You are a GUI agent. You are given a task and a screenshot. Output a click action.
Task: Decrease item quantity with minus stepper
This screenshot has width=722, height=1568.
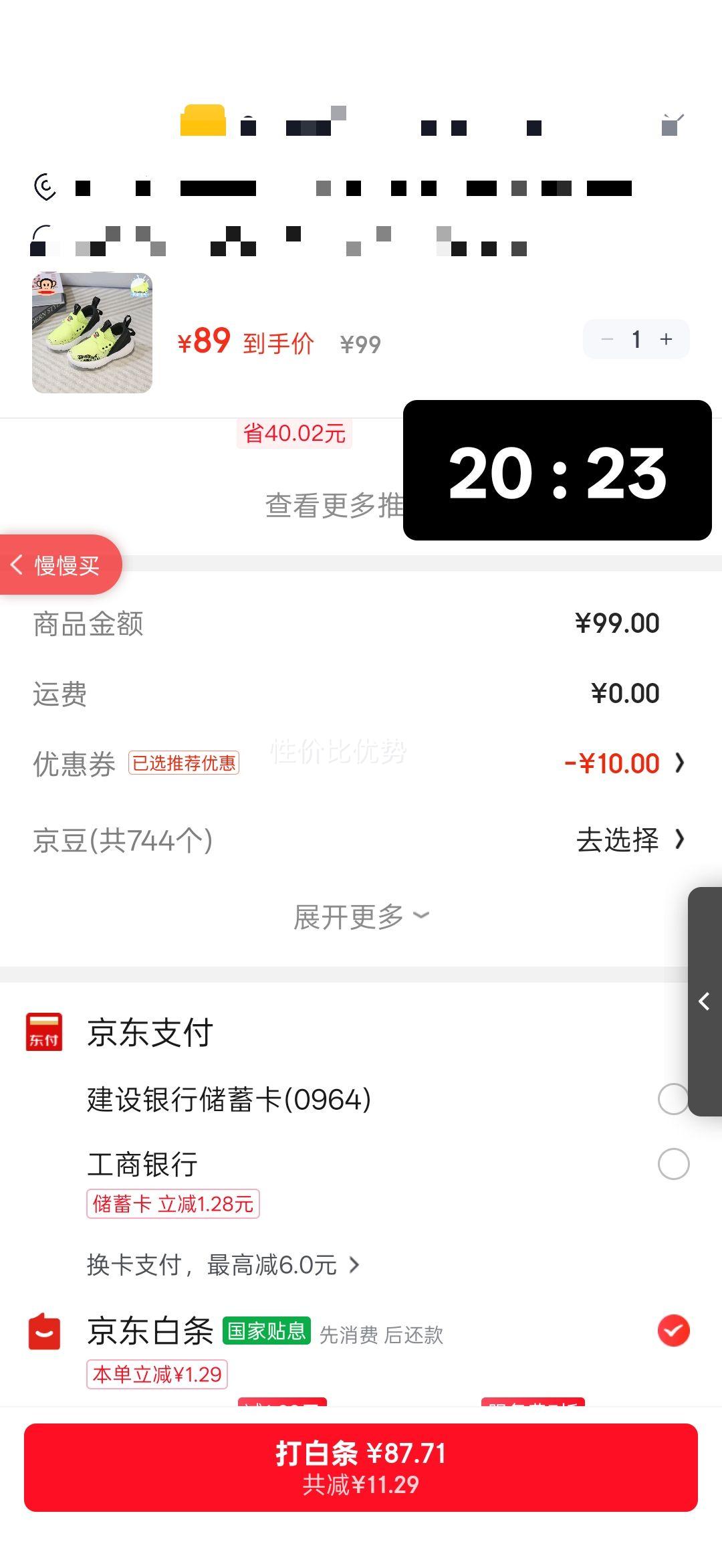pyautogui.click(x=607, y=339)
